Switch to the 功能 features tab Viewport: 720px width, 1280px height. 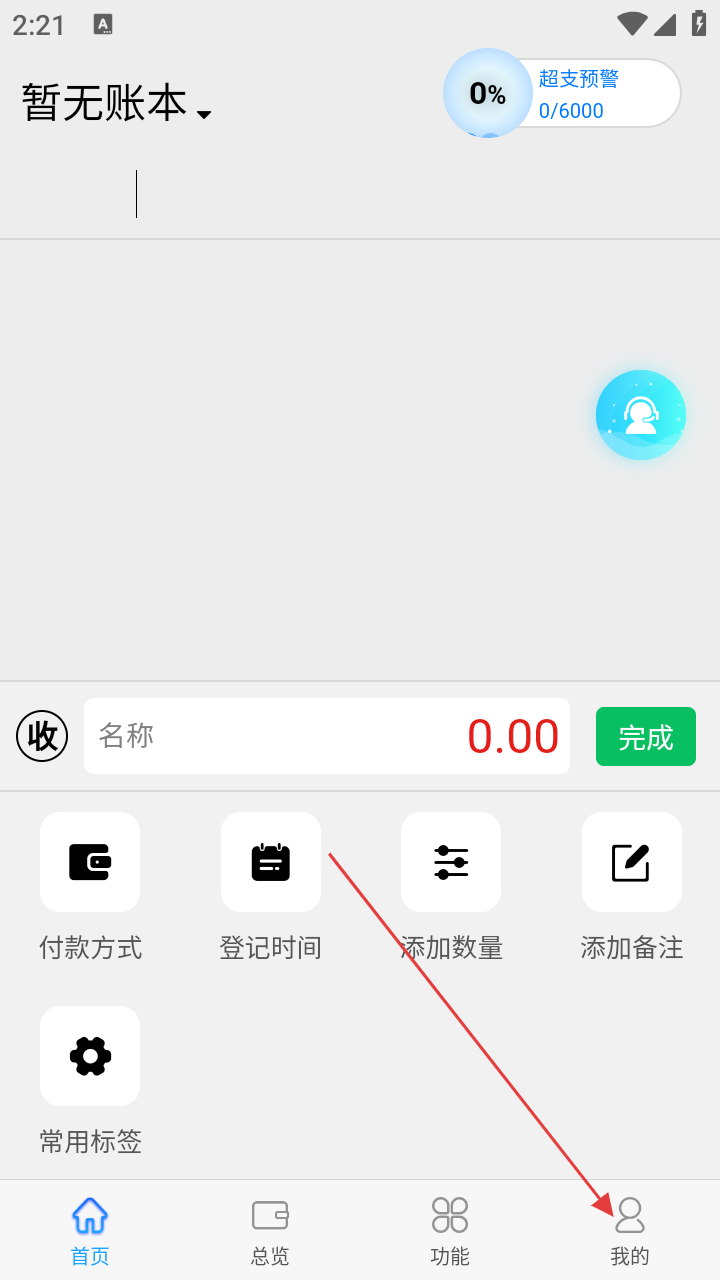pos(450,1231)
